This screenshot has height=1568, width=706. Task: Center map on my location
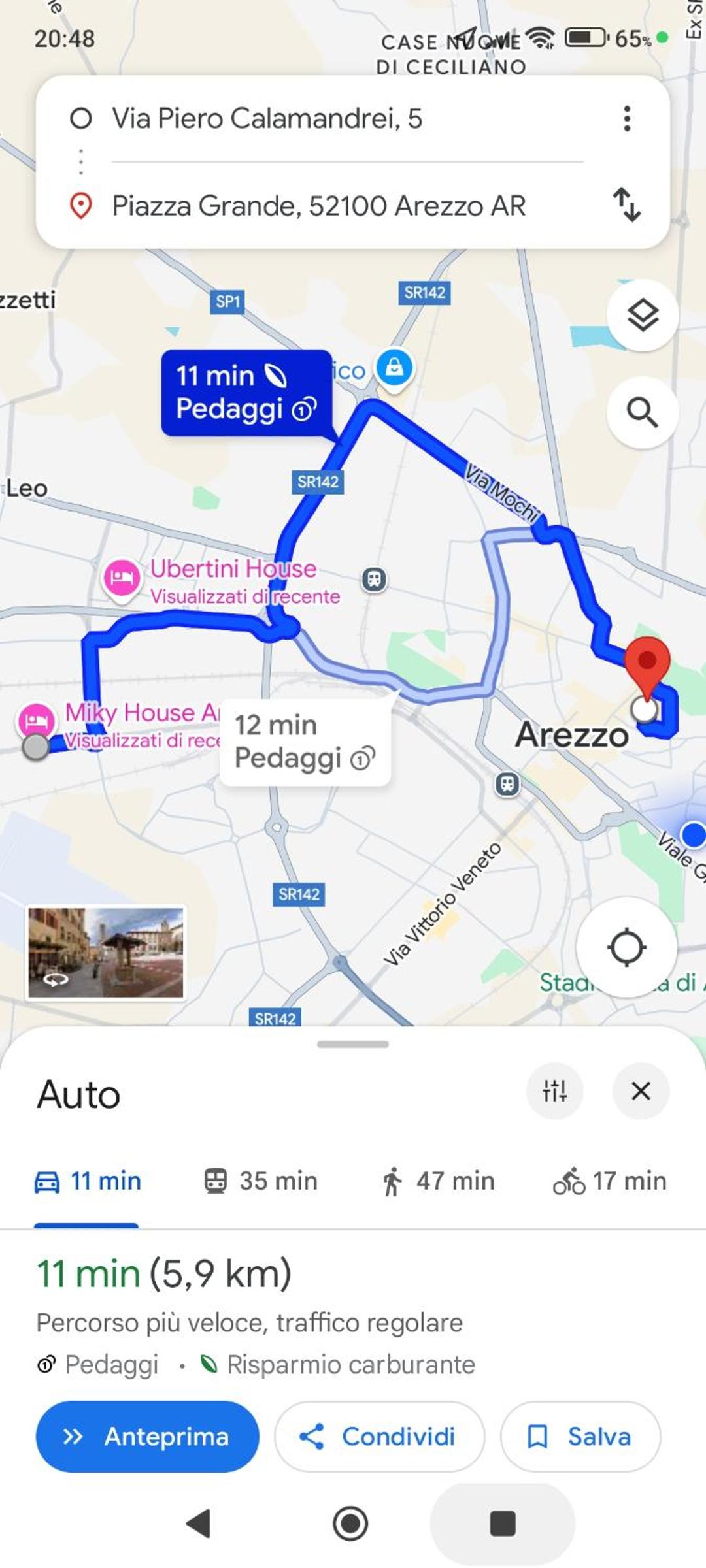626,947
